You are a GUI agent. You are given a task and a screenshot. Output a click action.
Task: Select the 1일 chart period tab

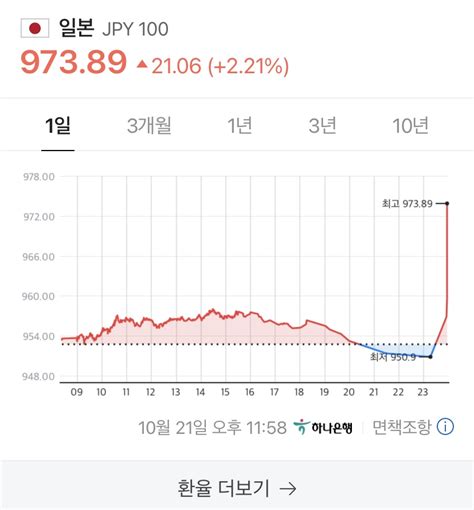coord(58,125)
